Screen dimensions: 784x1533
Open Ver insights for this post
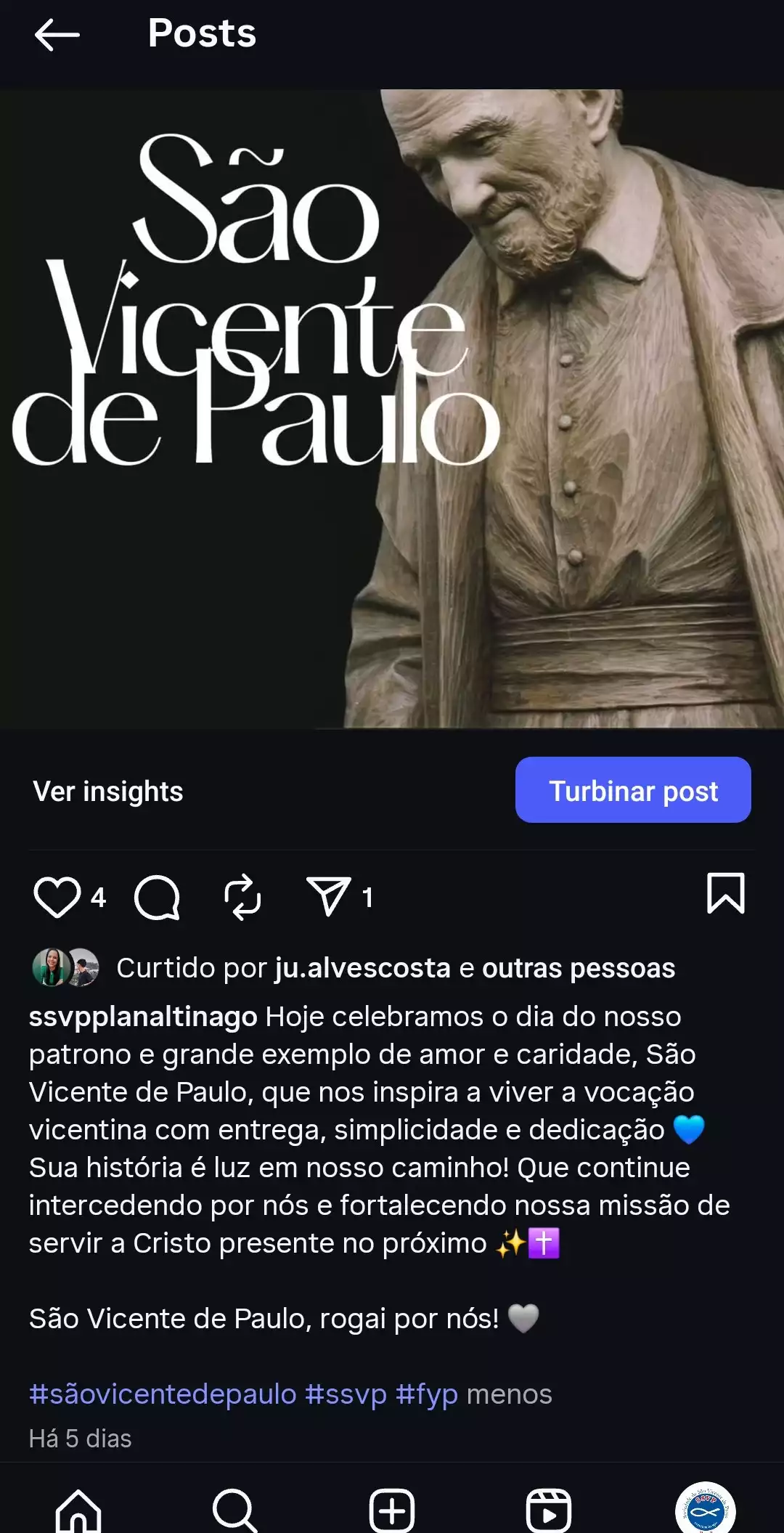pyautogui.click(x=108, y=791)
